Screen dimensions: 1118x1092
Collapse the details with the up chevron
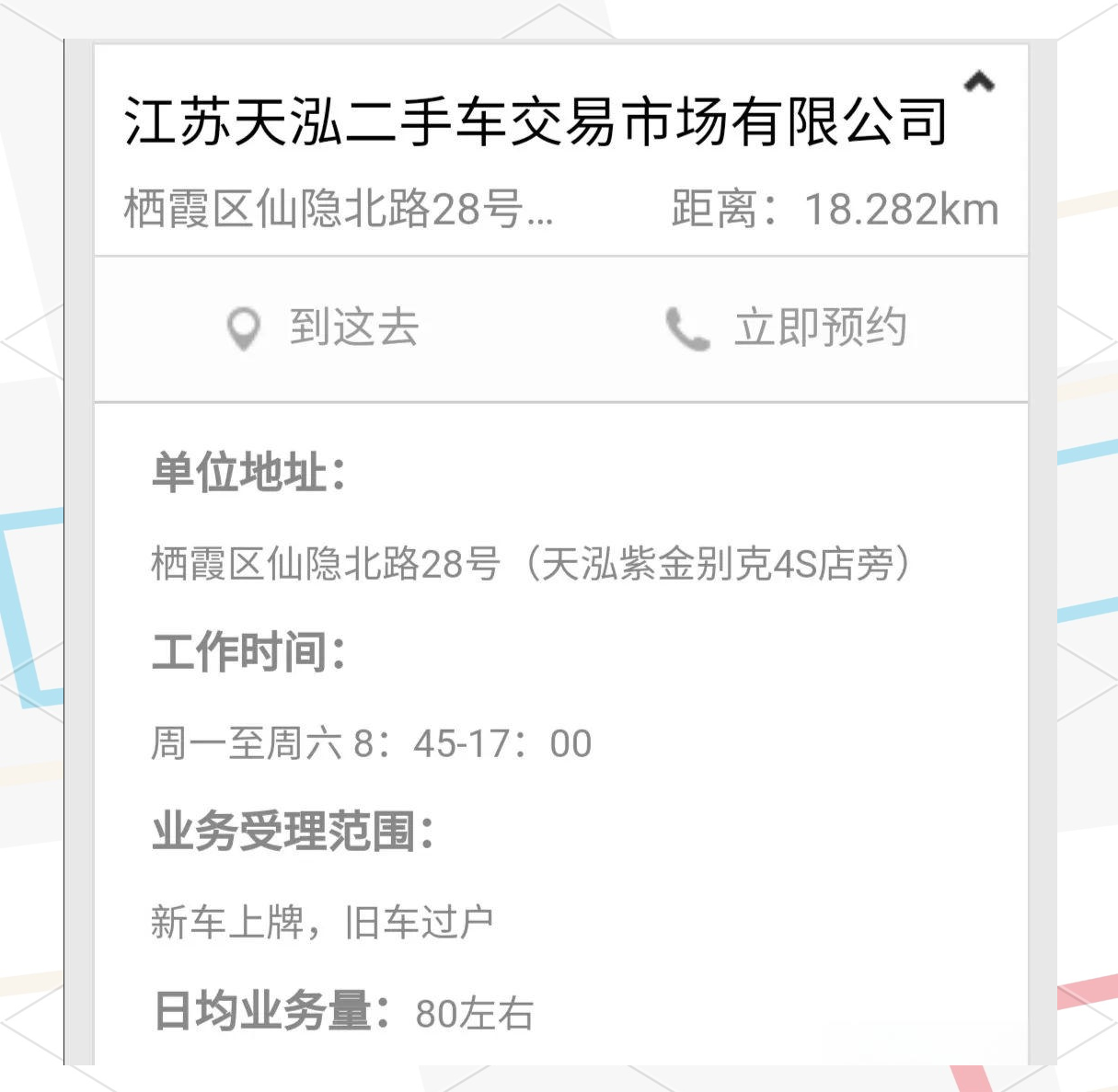(979, 83)
